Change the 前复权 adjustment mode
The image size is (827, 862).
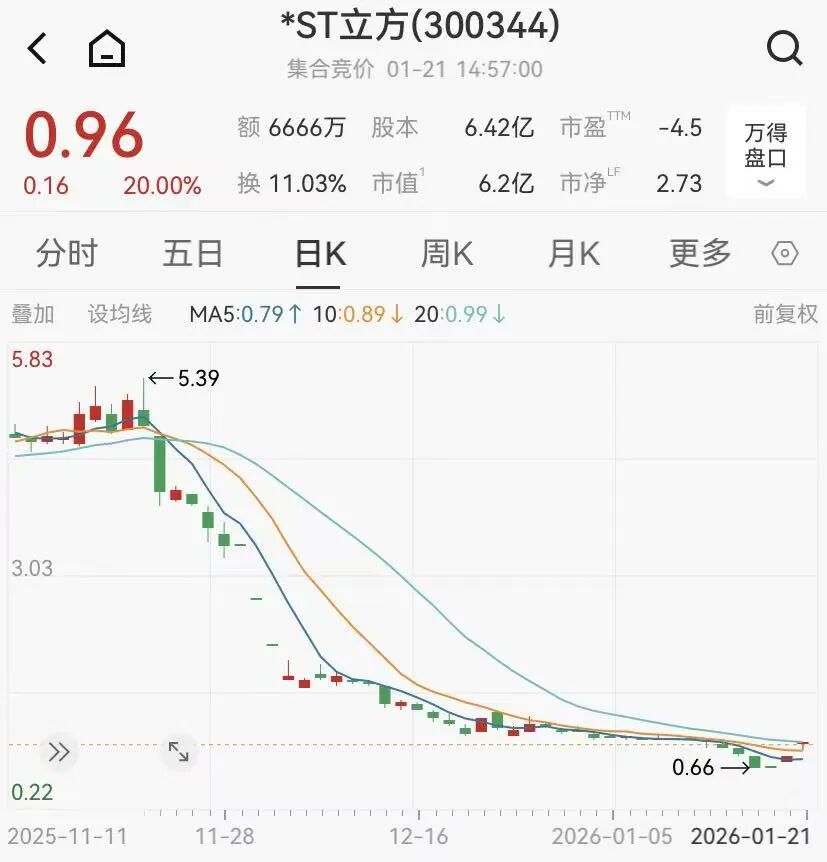coord(785,314)
